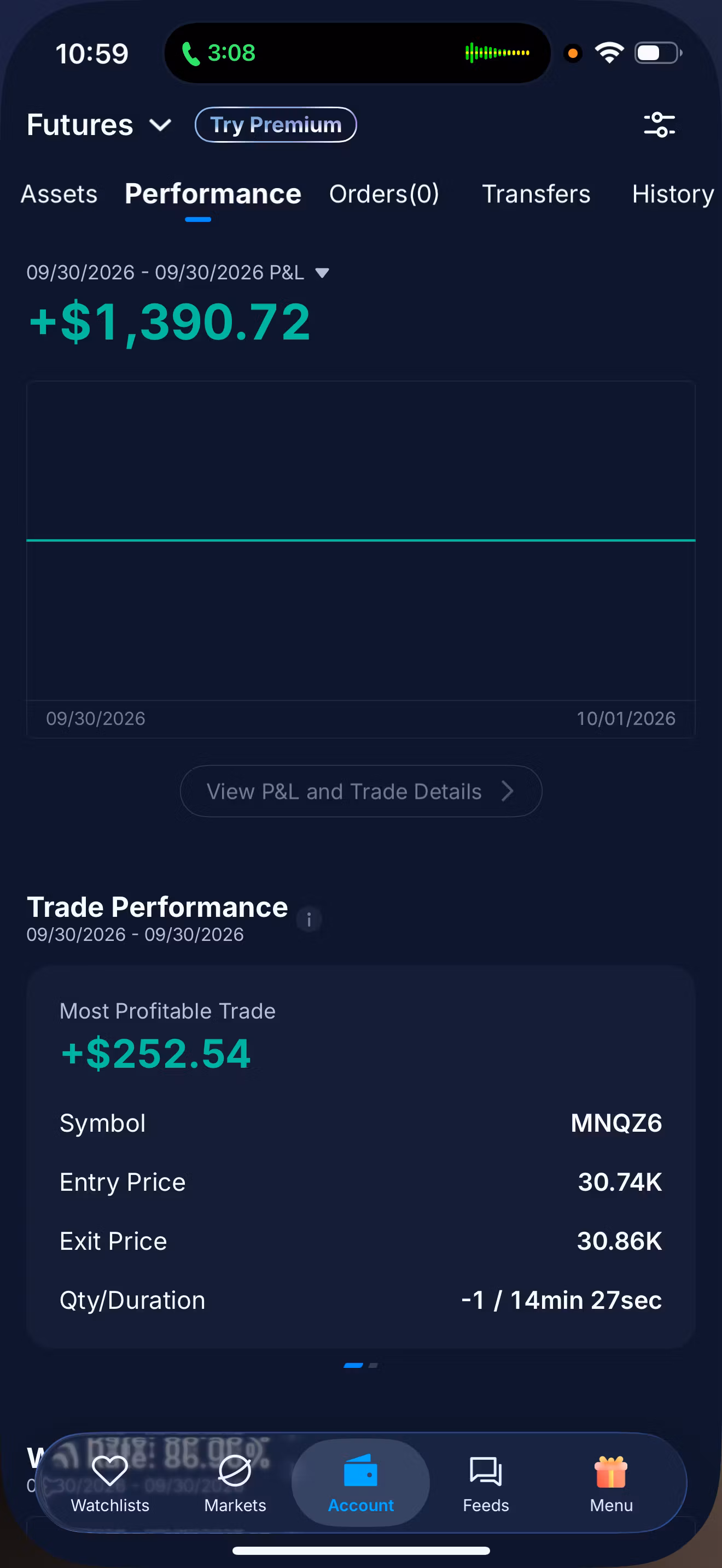The image size is (722, 1568).
Task: Change the P&L date range
Action: click(x=178, y=272)
